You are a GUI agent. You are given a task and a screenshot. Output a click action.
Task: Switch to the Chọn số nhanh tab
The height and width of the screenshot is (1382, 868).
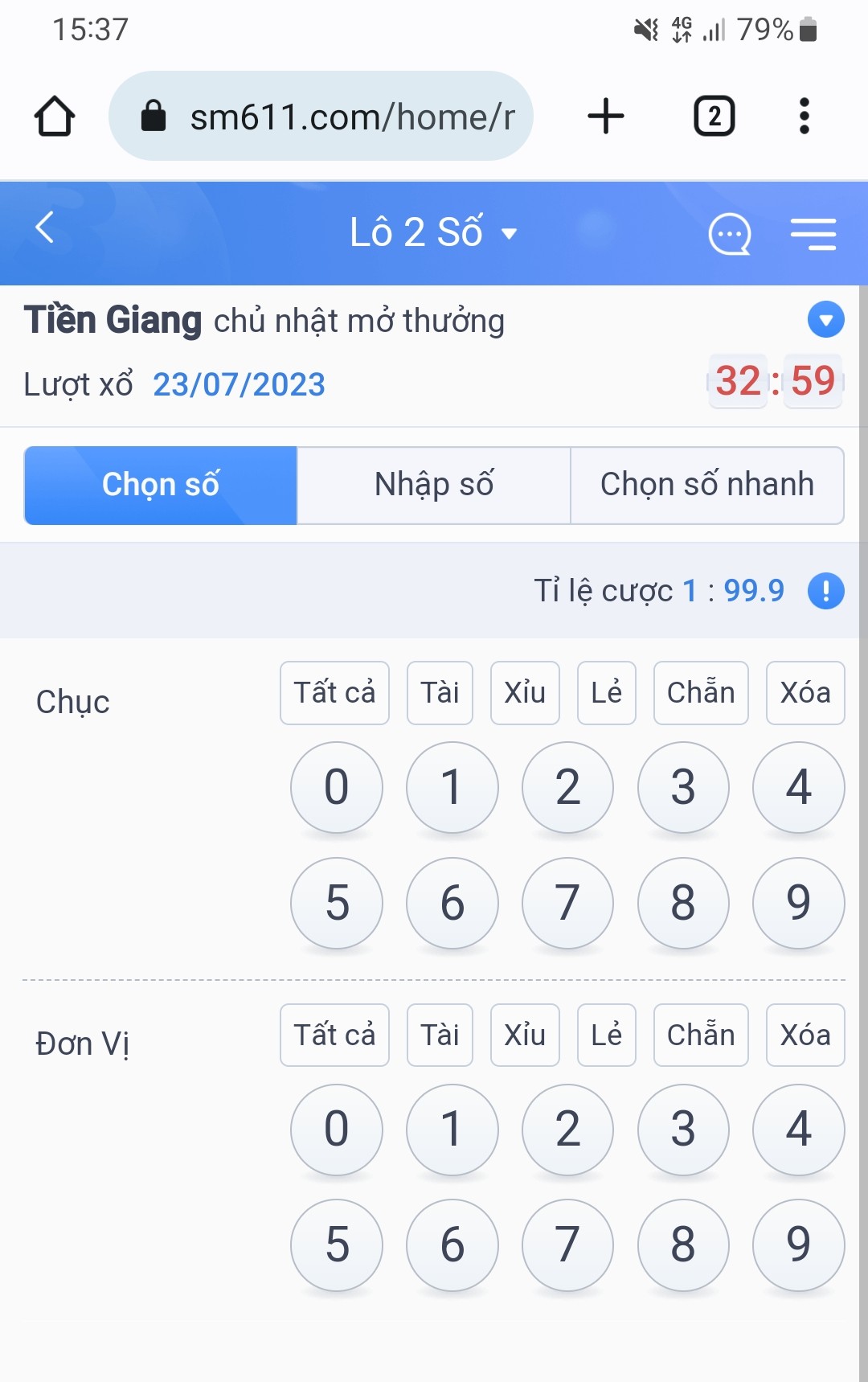707,485
